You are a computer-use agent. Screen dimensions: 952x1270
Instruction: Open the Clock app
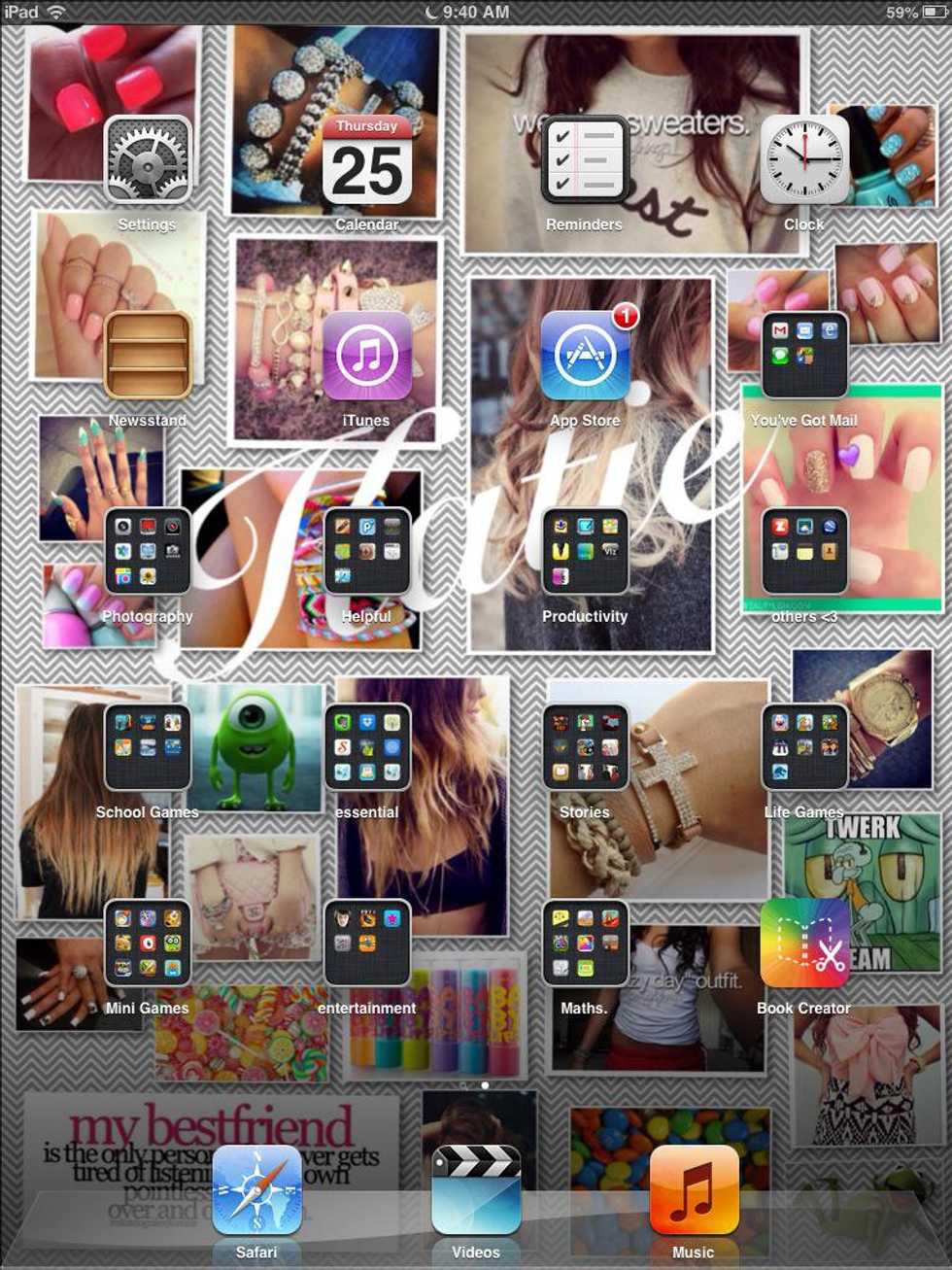804,160
